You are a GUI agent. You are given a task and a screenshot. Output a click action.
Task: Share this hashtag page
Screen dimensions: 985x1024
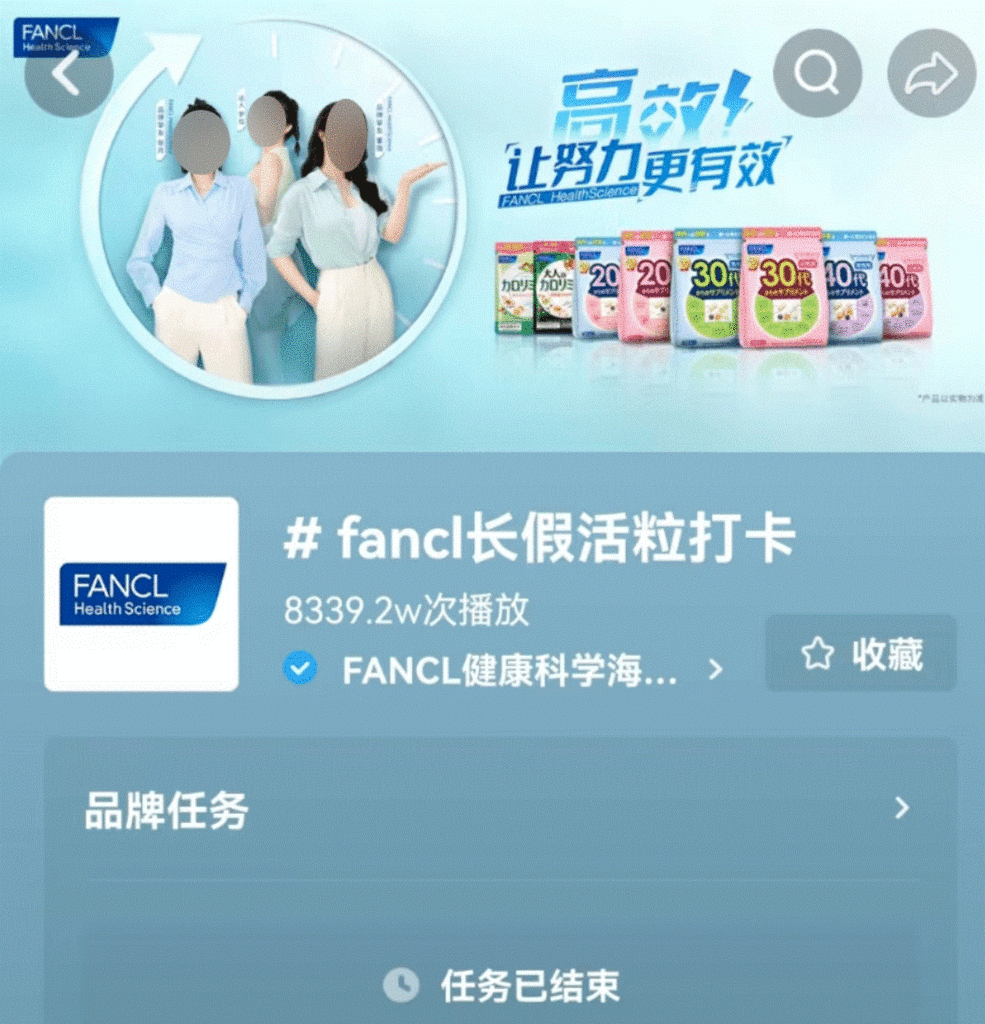[931, 73]
